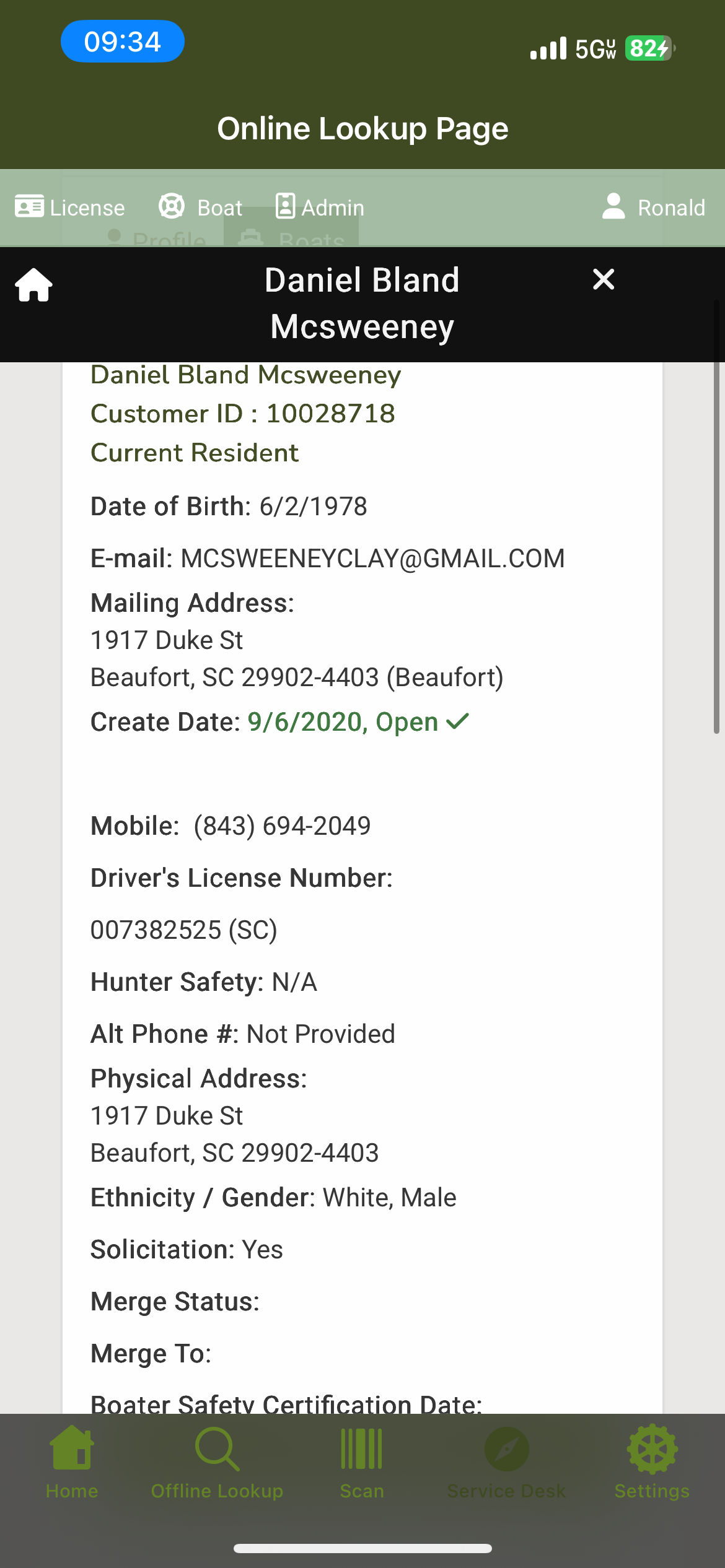Open the Ronald user account menu
This screenshot has height=1568, width=725.
point(653,207)
